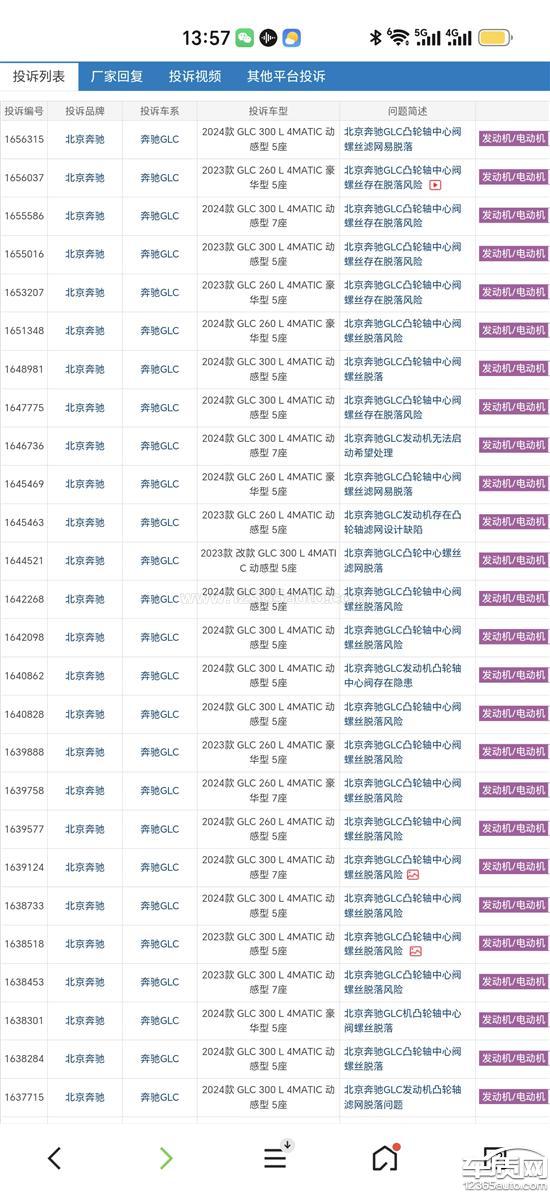Go forward with the green forward arrow
The height and width of the screenshot is (1193, 550).
tap(166, 1158)
